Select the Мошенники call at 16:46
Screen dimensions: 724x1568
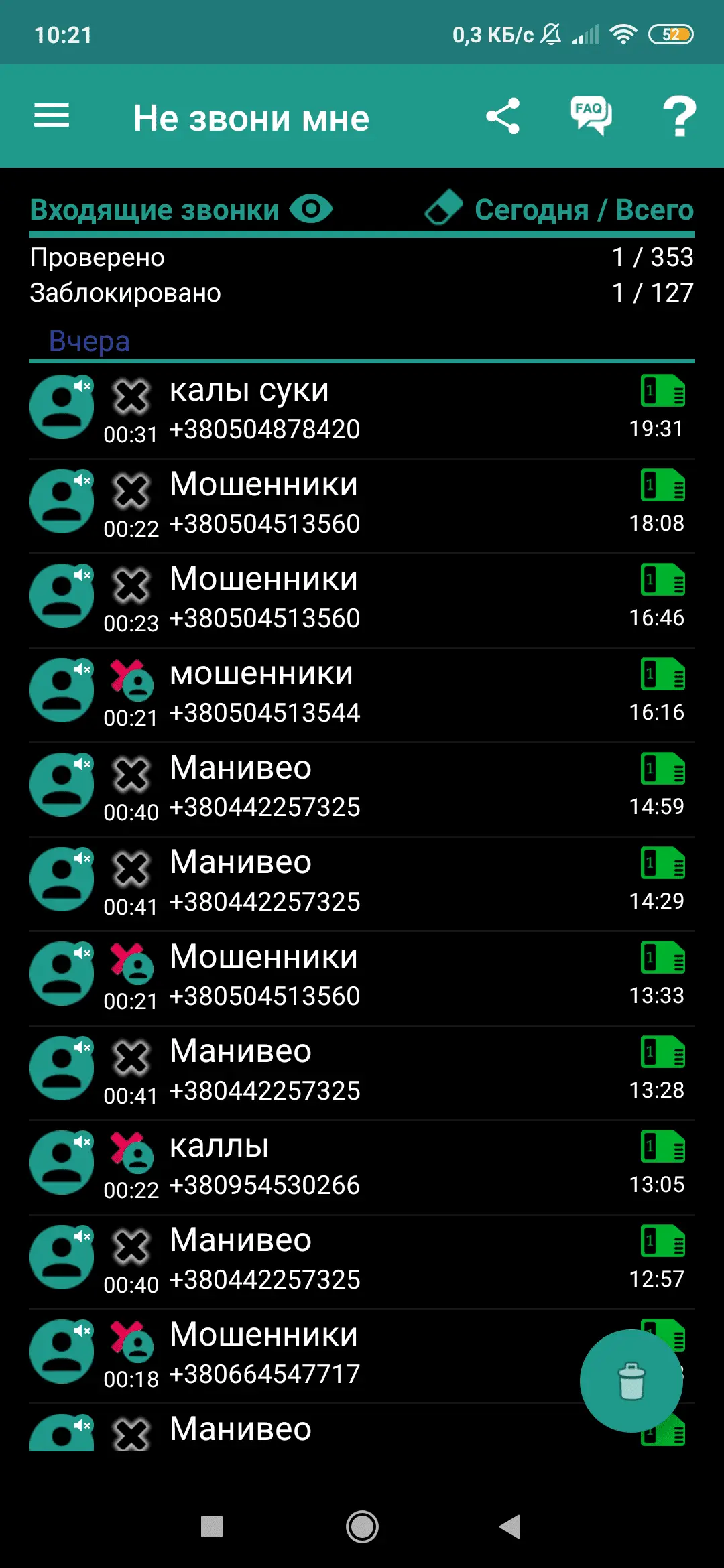pos(362,599)
